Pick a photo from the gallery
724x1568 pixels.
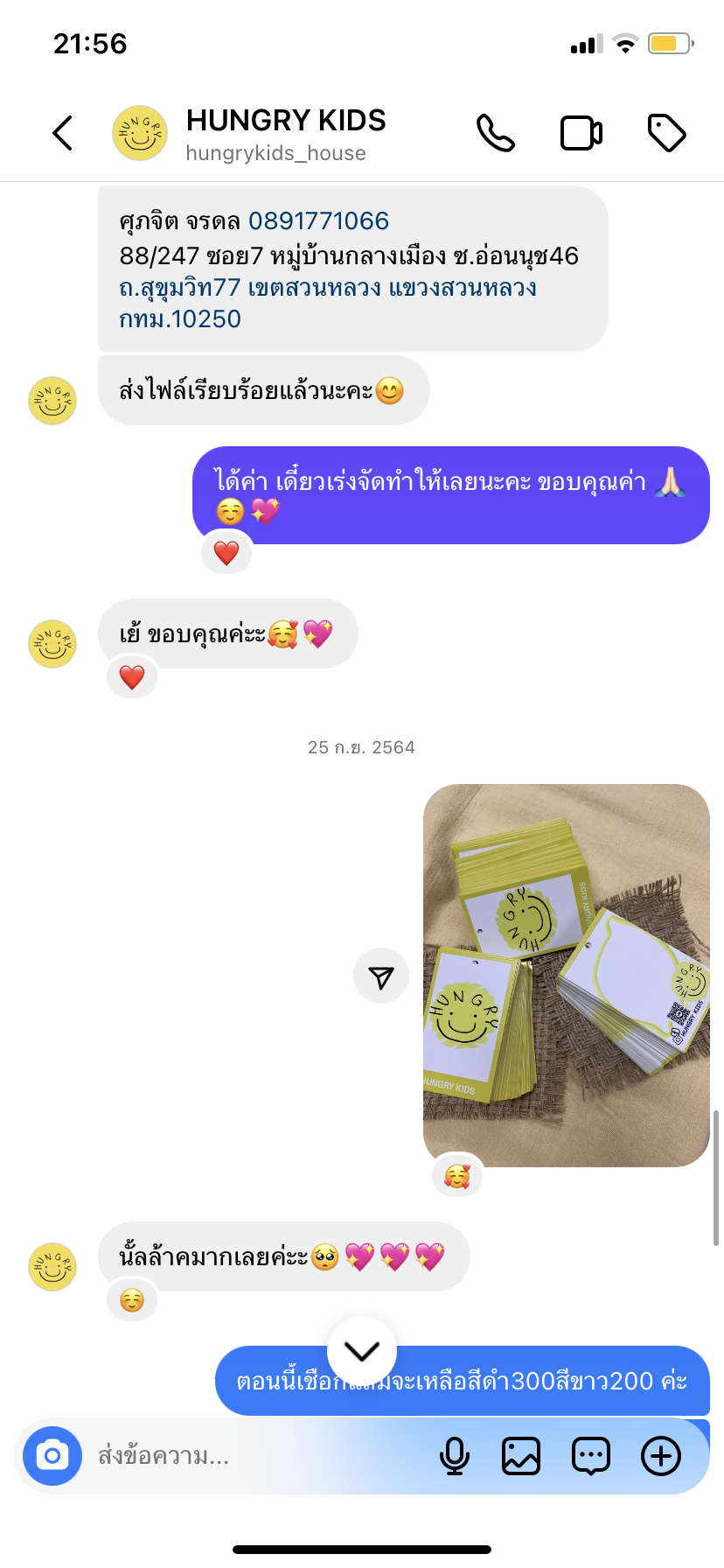pyautogui.click(x=521, y=1456)
